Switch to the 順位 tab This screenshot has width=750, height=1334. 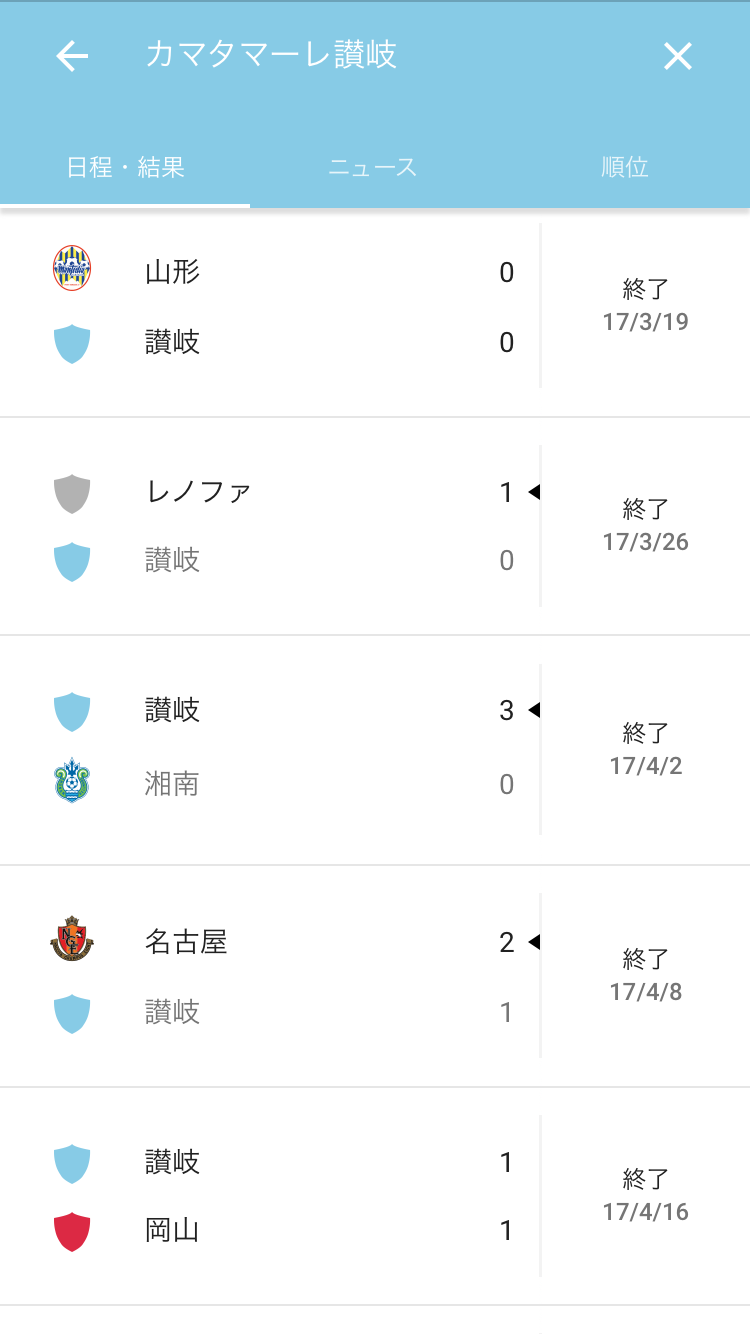[625, 168]
